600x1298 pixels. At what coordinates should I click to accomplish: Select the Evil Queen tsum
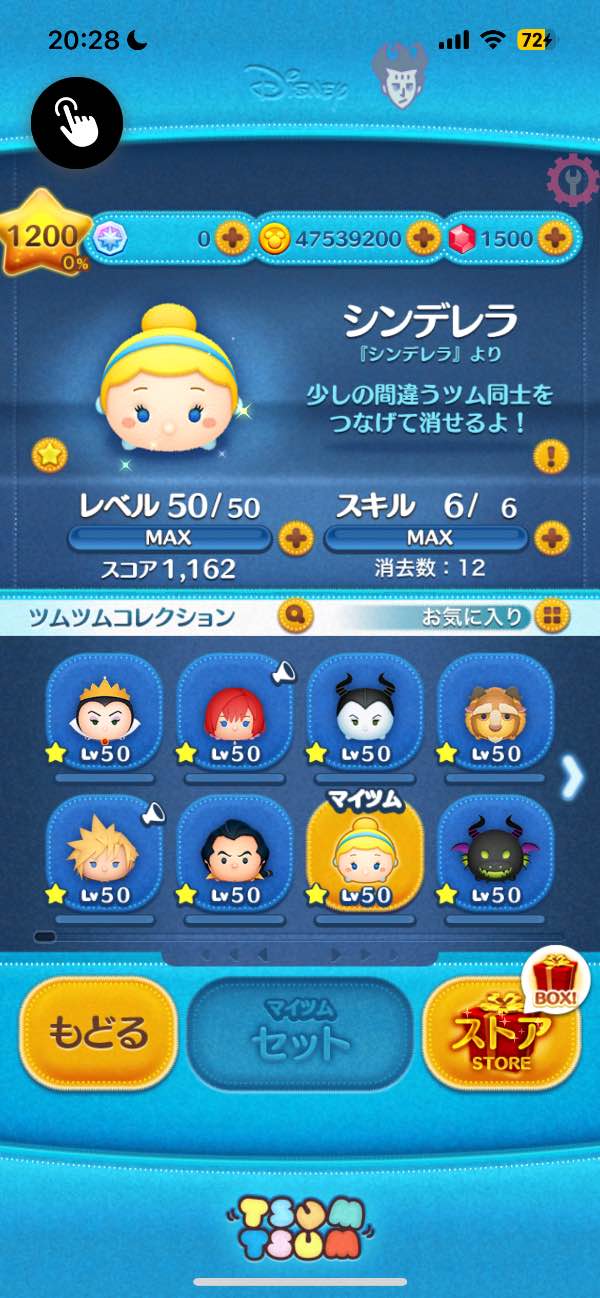(104, 718)
